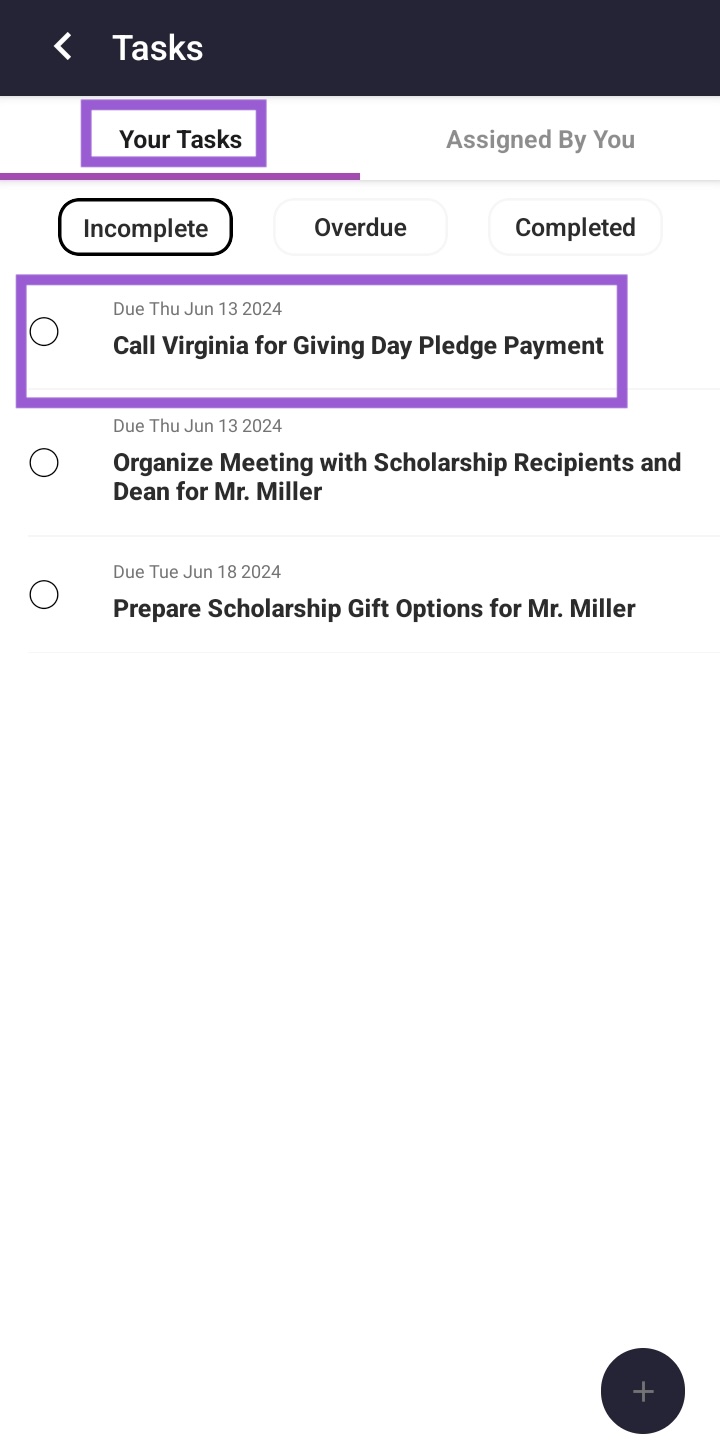Screen dimensions: 720x1442
Task: Filter by Completed tasks
Action: pos(575,228)
